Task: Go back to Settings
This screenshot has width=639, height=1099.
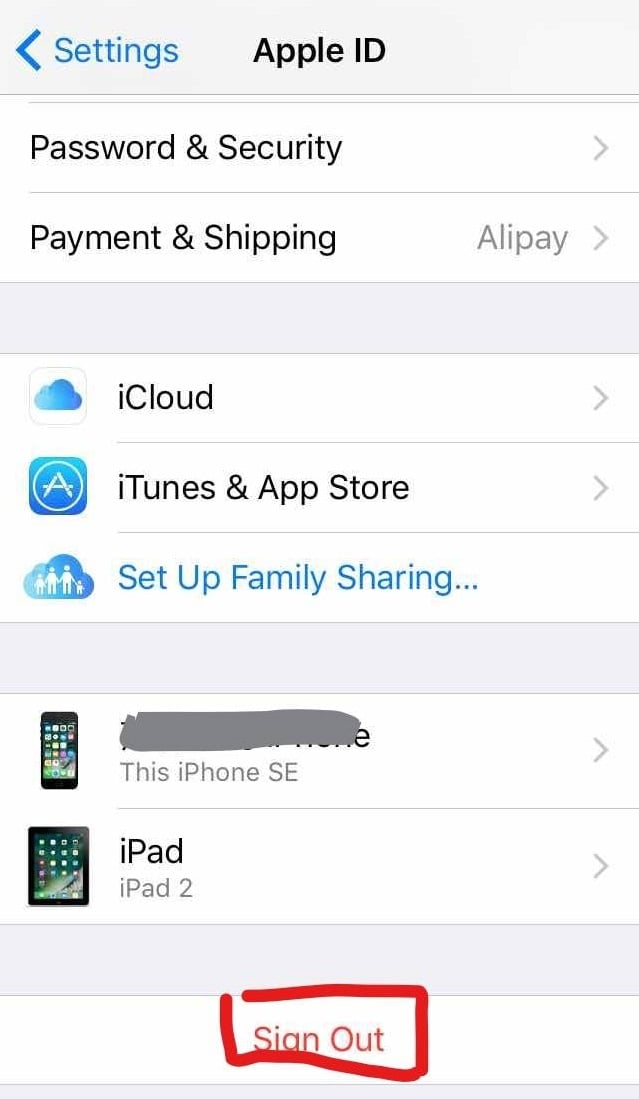Action: (x=97, y=51)
